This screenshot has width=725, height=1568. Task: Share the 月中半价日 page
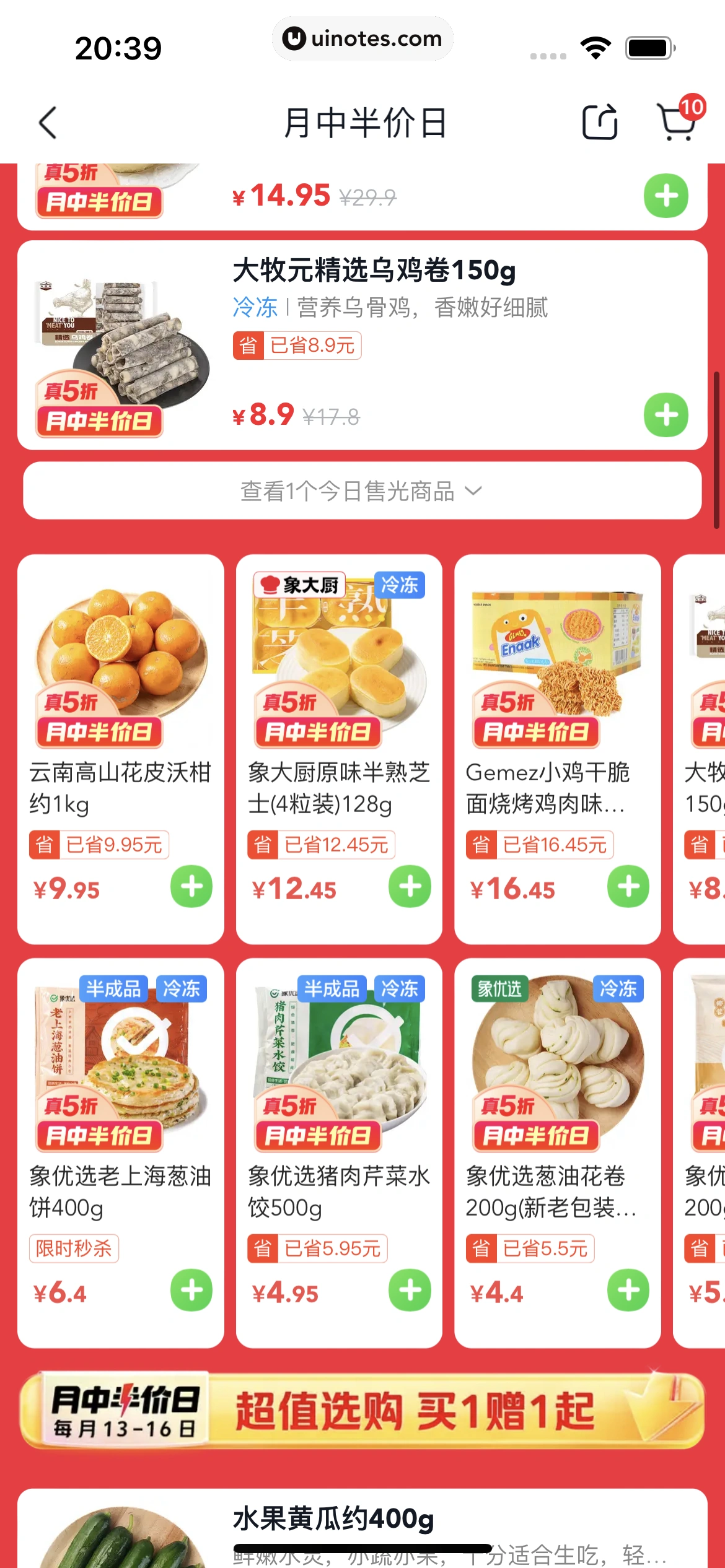(x=600, y=122)
